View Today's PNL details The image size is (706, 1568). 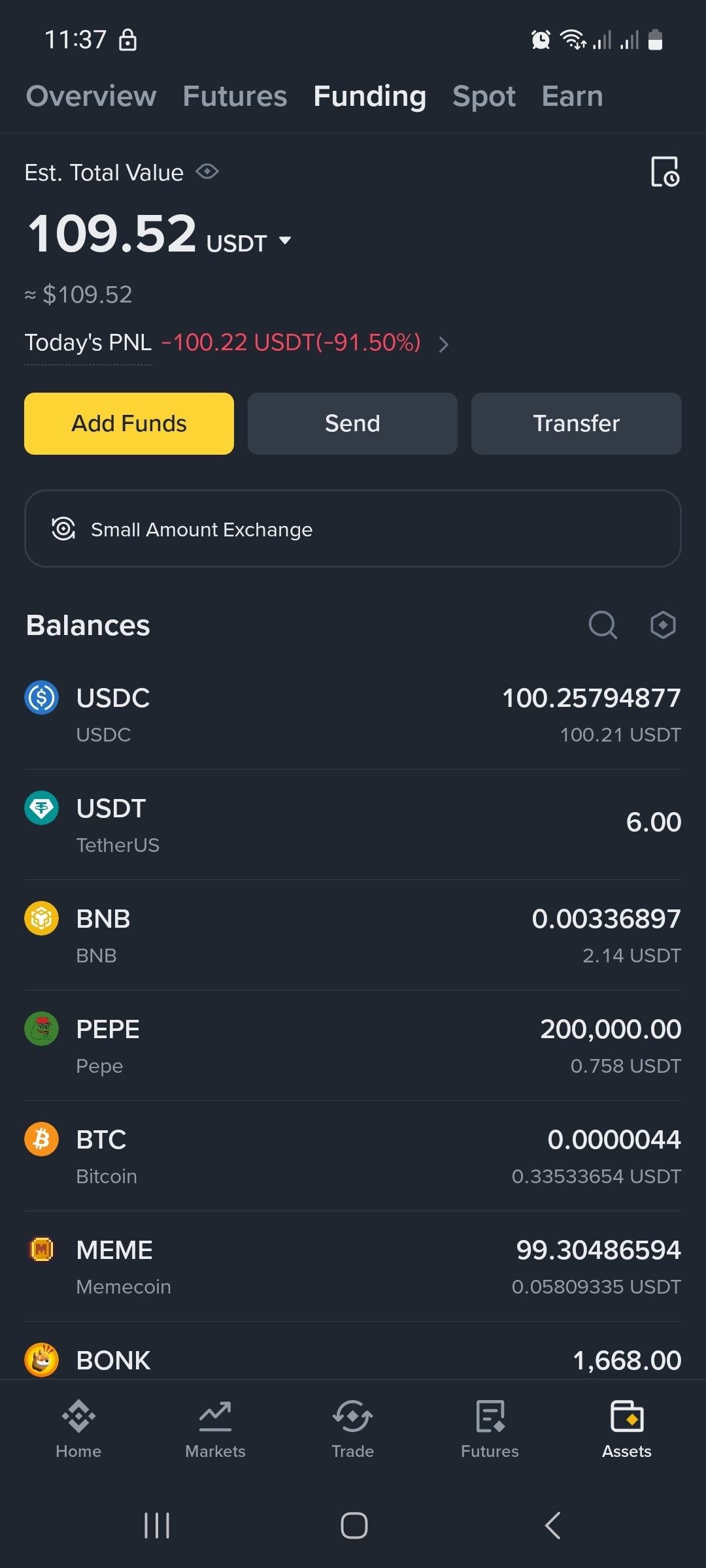pos(443,344)
